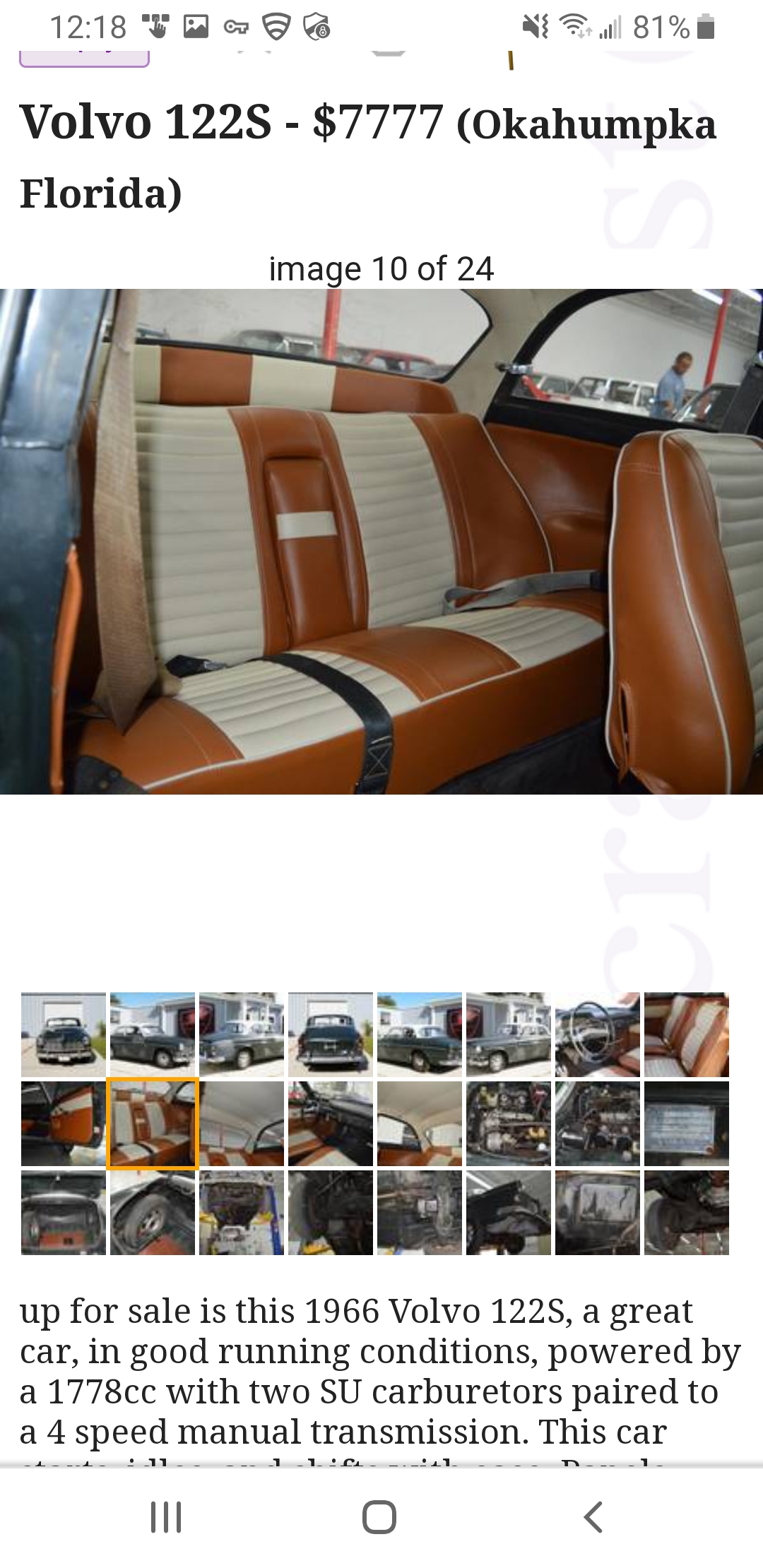Select the spare tire thumbnail
Image resolution: width=763 pixels, height=1568 pixels.
pyautogui.click(x=153, y=1213)
